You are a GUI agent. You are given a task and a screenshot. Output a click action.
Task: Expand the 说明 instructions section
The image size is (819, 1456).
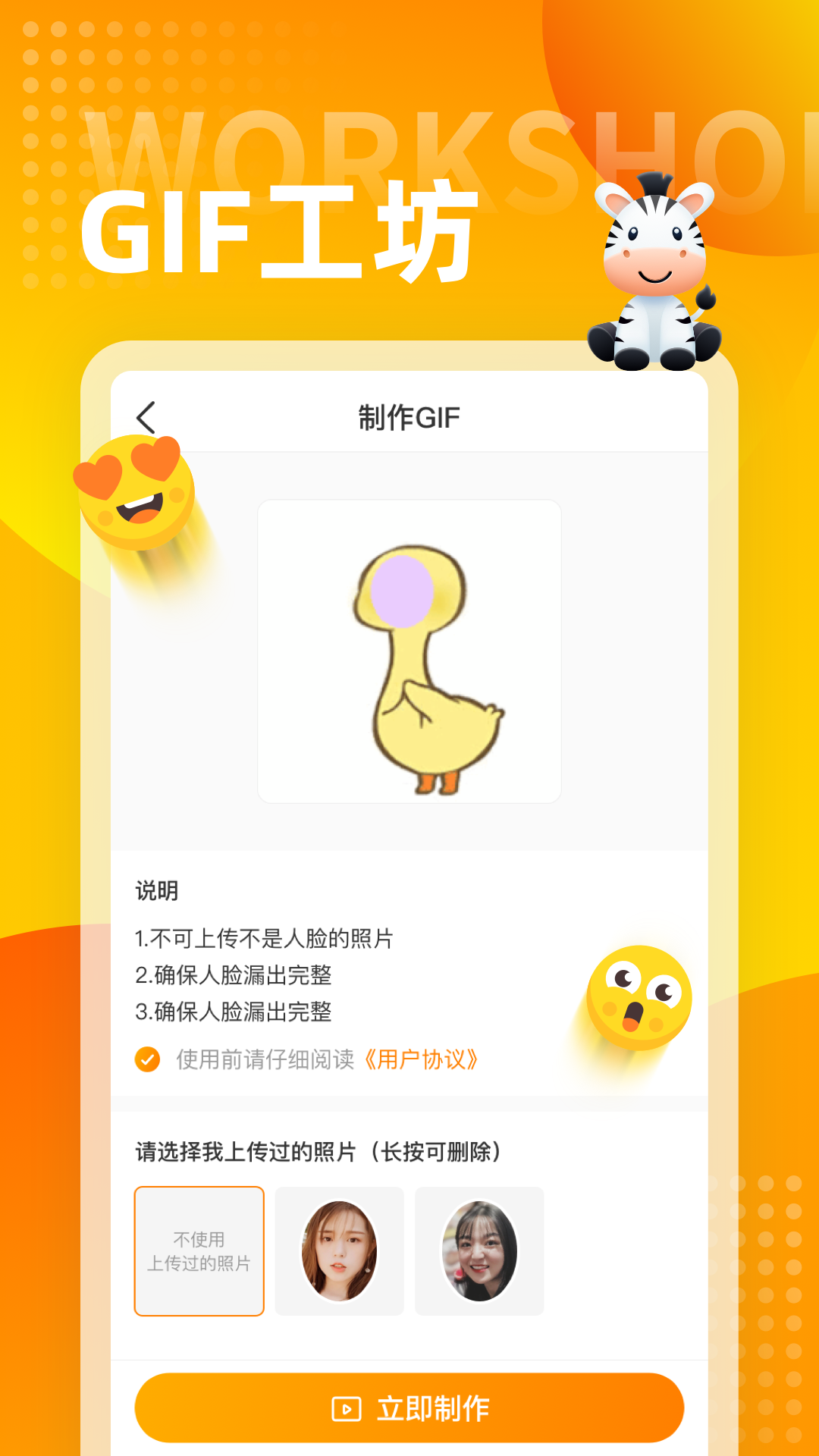point(155,893)
